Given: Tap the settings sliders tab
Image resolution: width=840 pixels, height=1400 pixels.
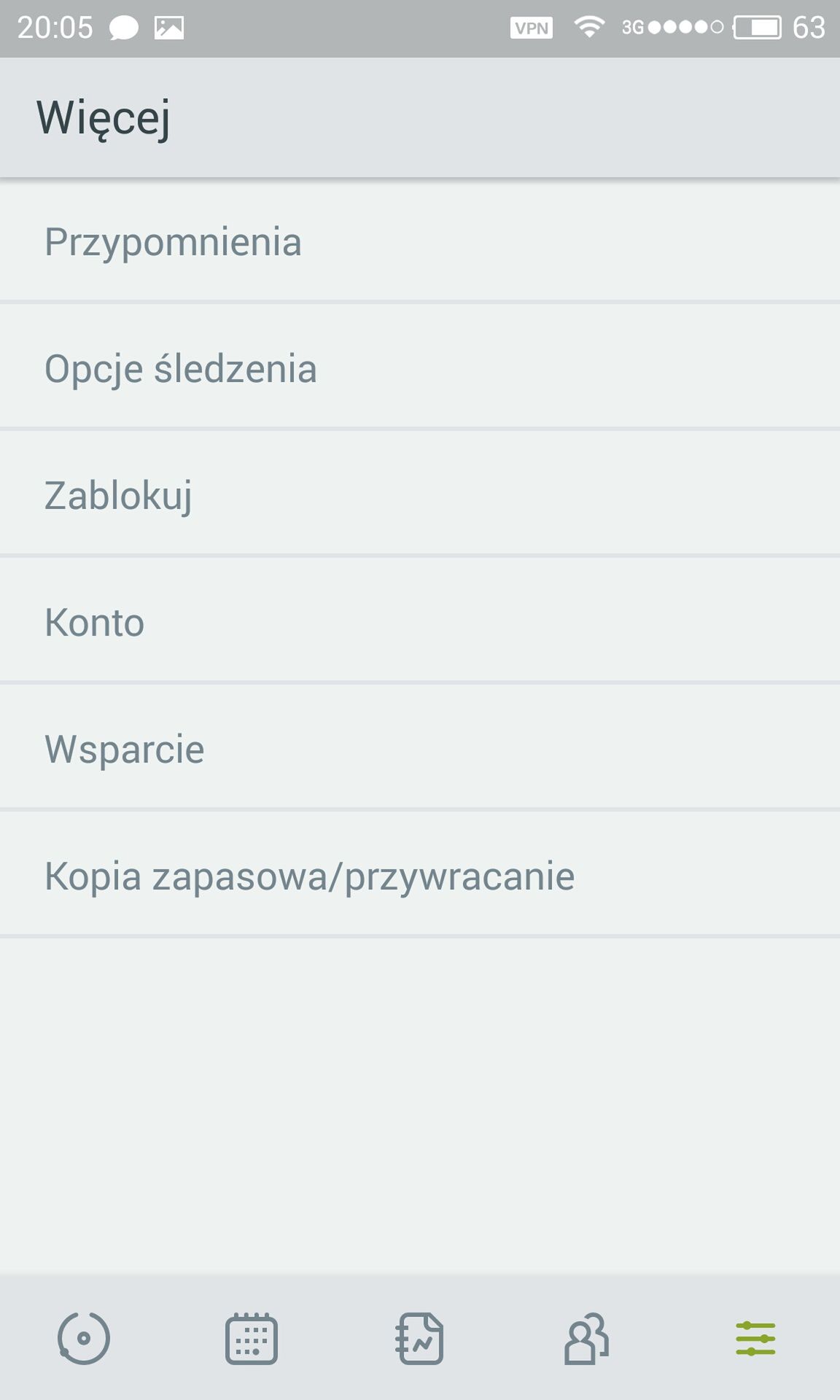Looking at the screenshot, I should 755,1338.
